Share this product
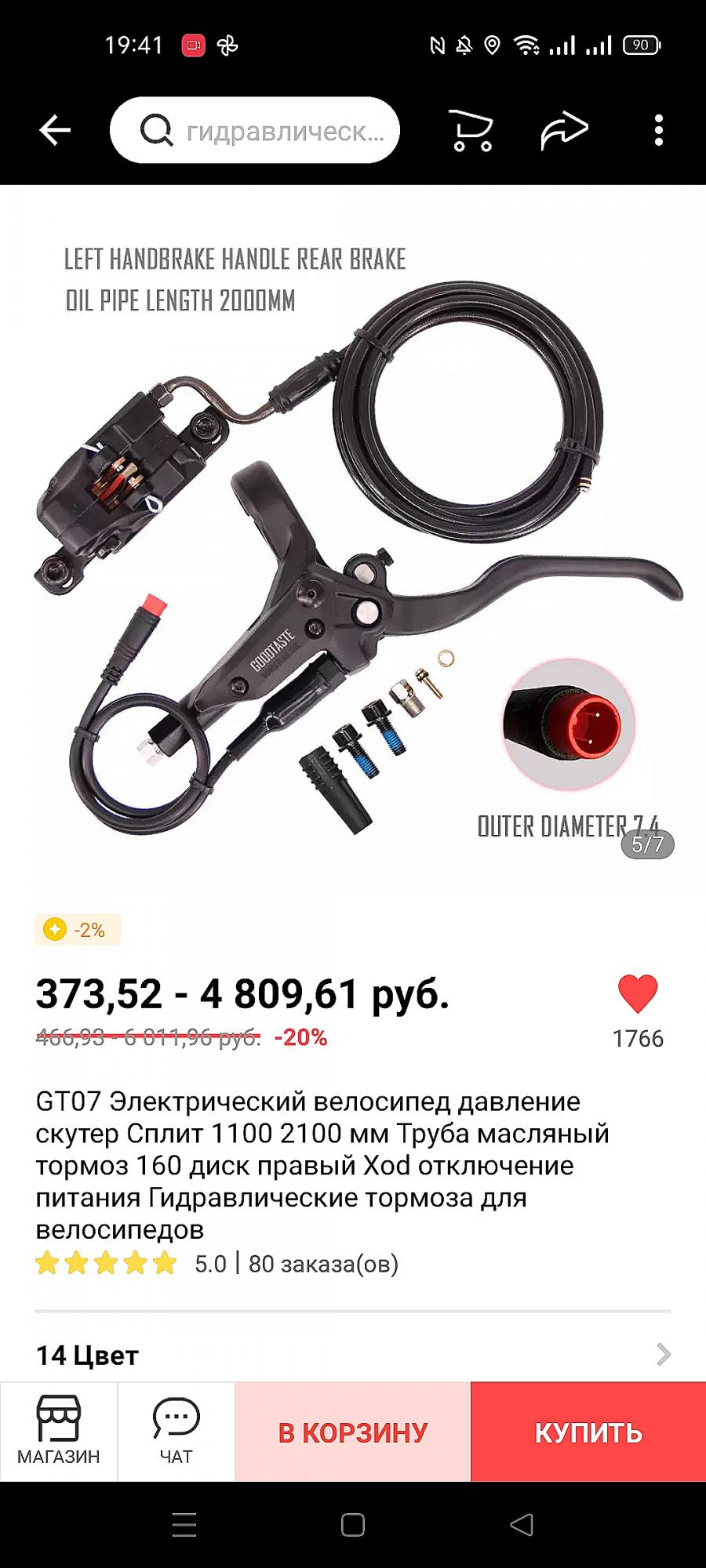The height and width of the screenshot is (1568, 706). pos(564,130)
